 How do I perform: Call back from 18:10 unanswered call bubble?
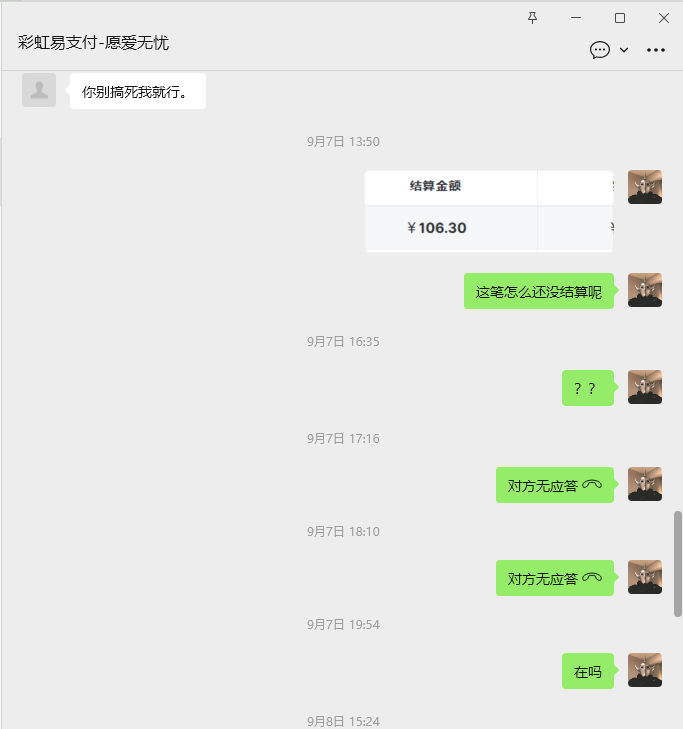(555, 578)
